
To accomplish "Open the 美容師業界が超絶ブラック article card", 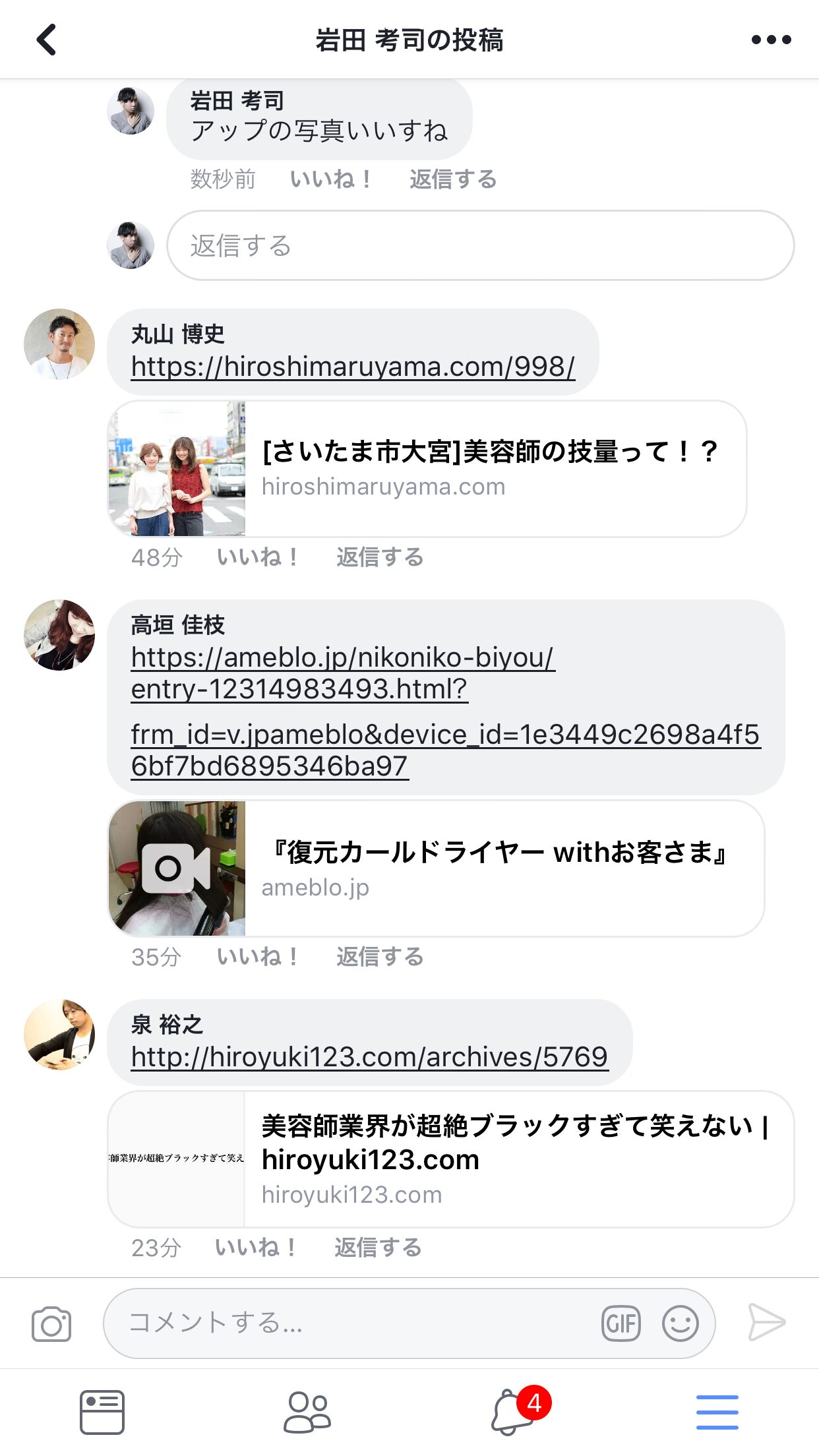I will 450,1159.
